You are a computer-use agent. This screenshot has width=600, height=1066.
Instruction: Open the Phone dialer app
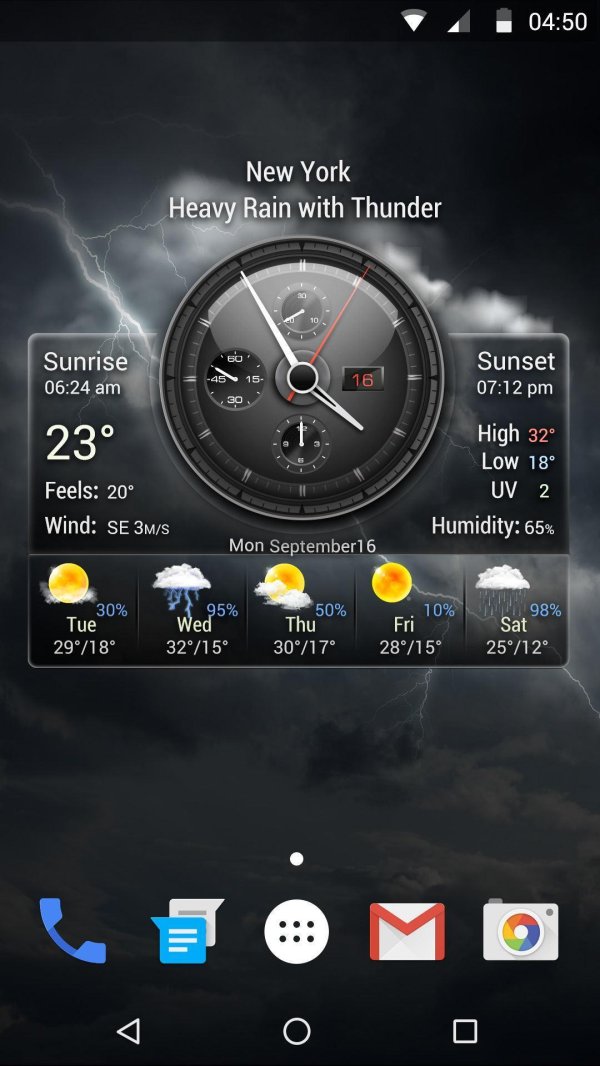(x=73, y=931)
